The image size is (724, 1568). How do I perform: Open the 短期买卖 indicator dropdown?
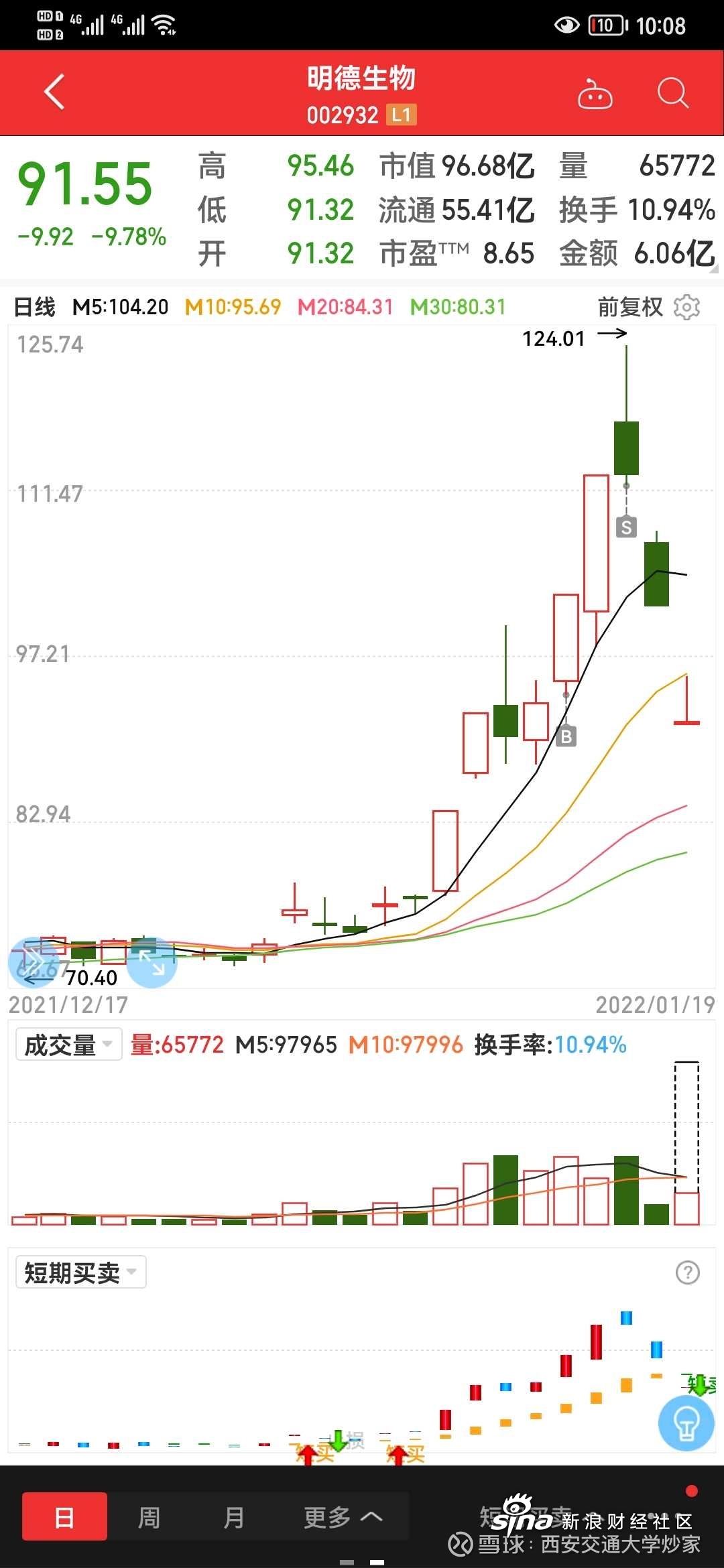pos(80,1272)
